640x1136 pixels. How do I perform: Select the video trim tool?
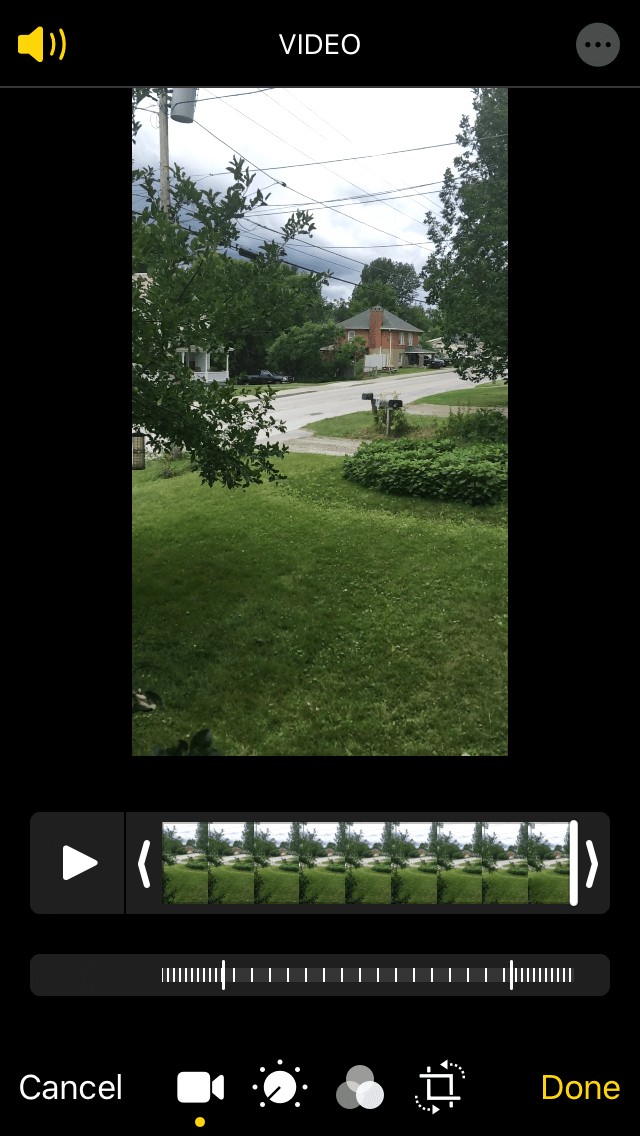pyautogui.click(x=200, y=1087)
